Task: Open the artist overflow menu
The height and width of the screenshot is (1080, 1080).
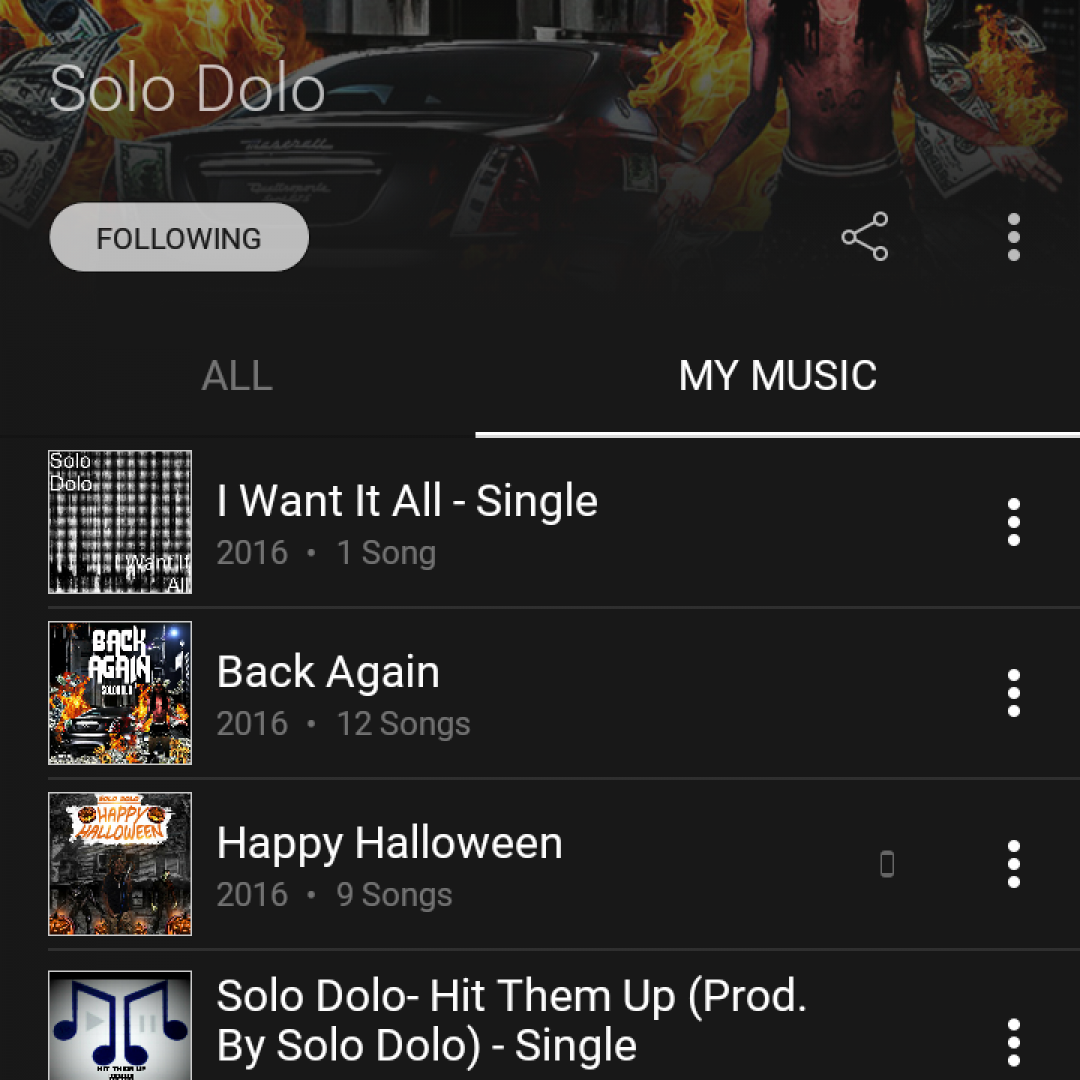Action: pos(1013,237)
